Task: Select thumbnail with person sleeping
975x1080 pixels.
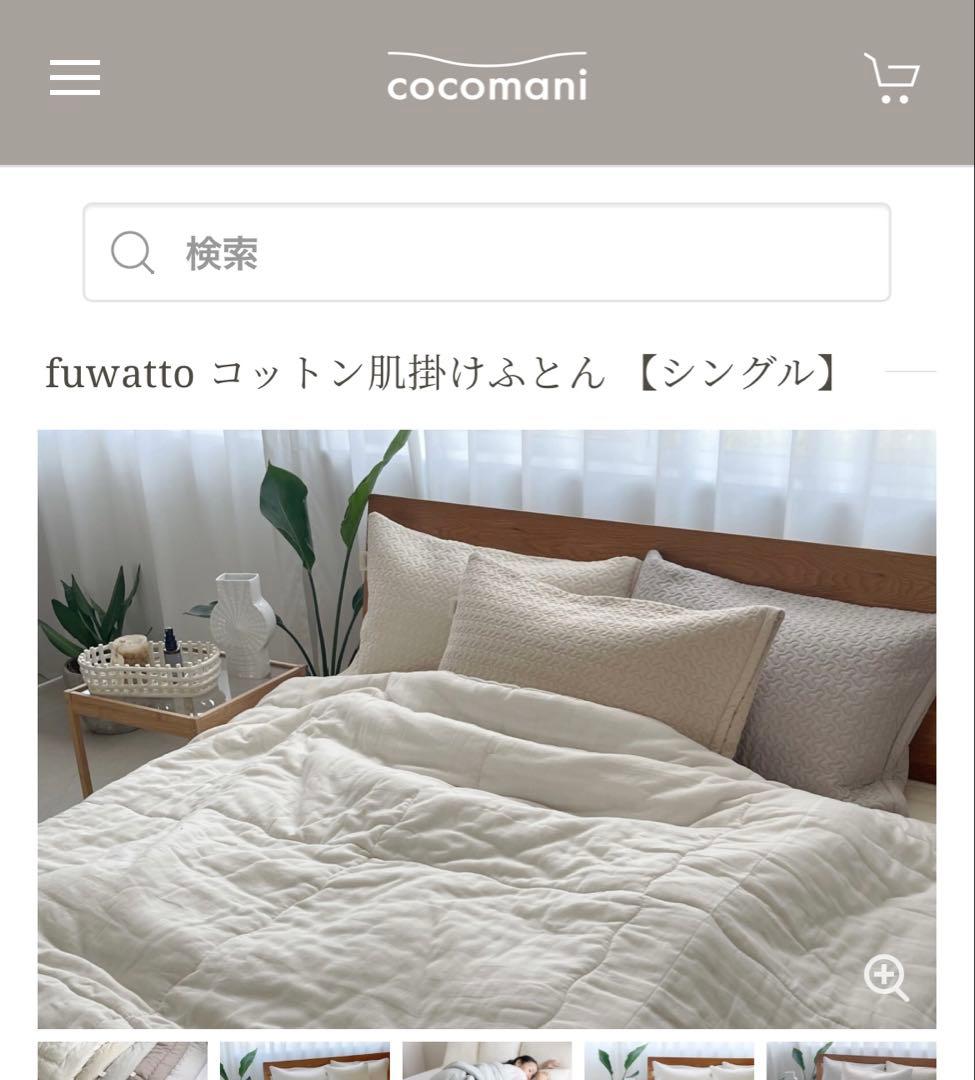Action: pyautogui.click(x=487, y=1061)
